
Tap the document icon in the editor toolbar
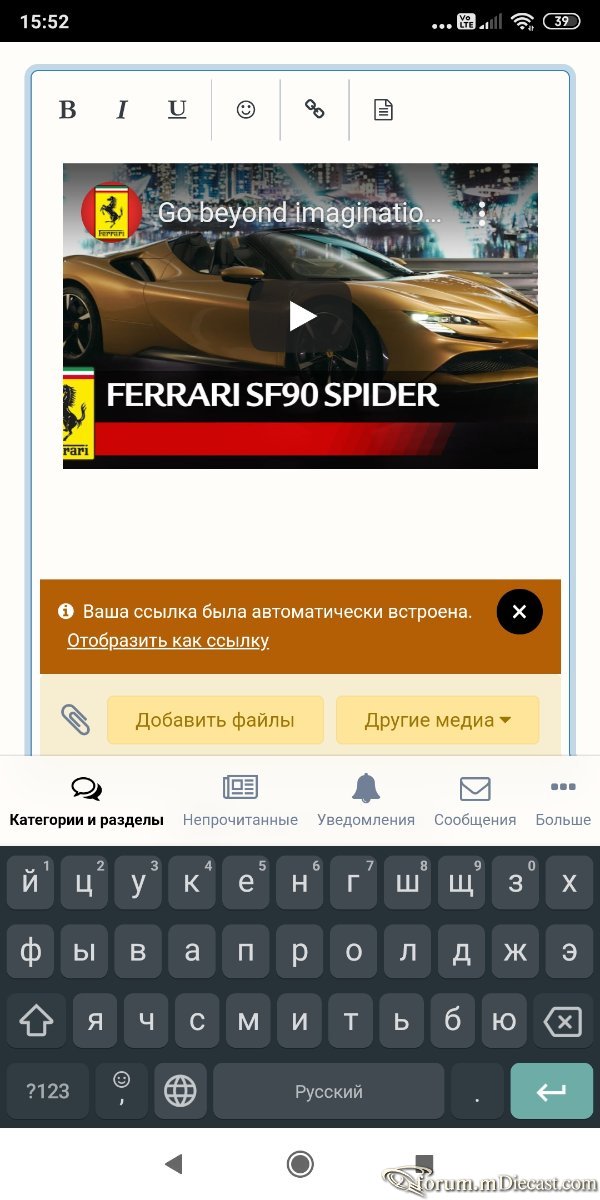pyautogui.click(x=383, y=110)
